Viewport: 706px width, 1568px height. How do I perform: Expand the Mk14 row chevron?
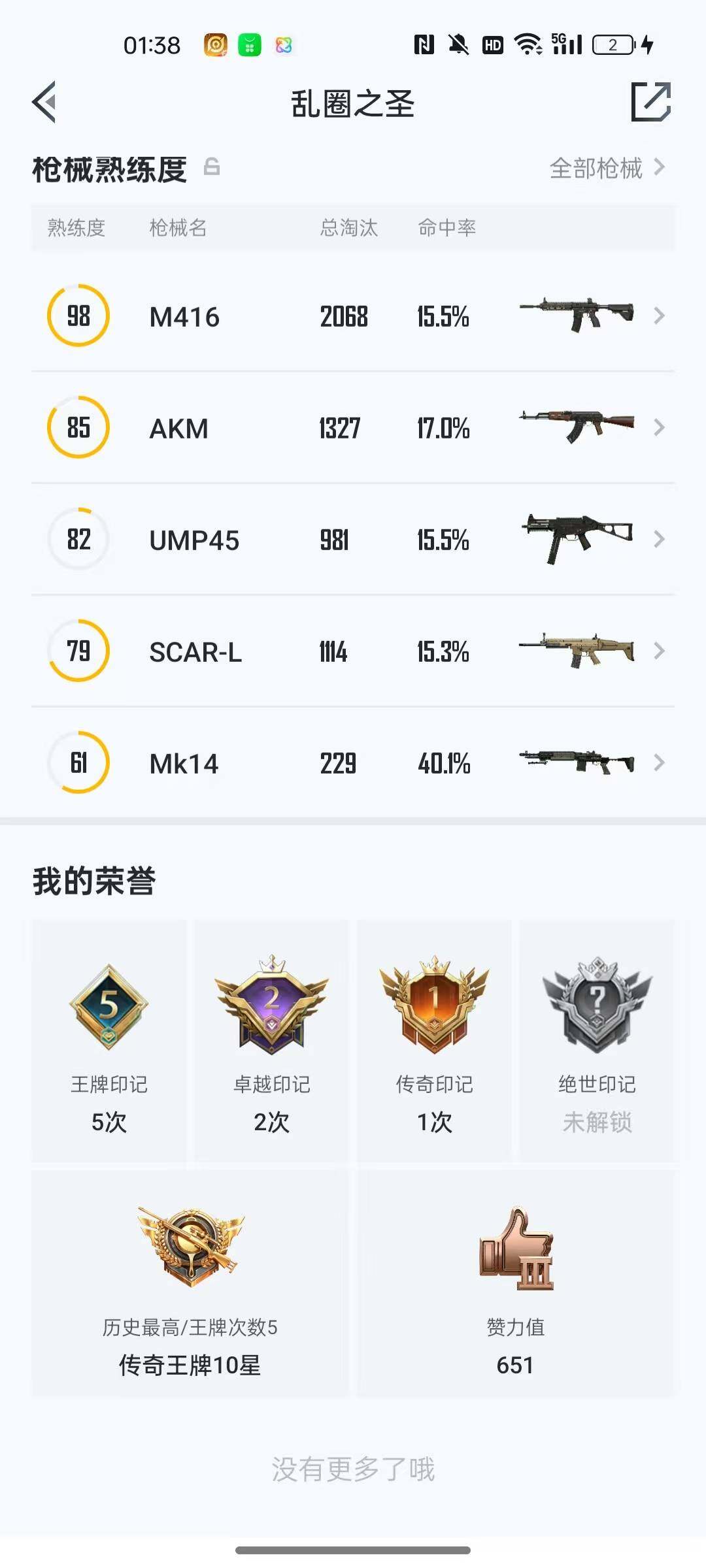[x=659, y=762]
